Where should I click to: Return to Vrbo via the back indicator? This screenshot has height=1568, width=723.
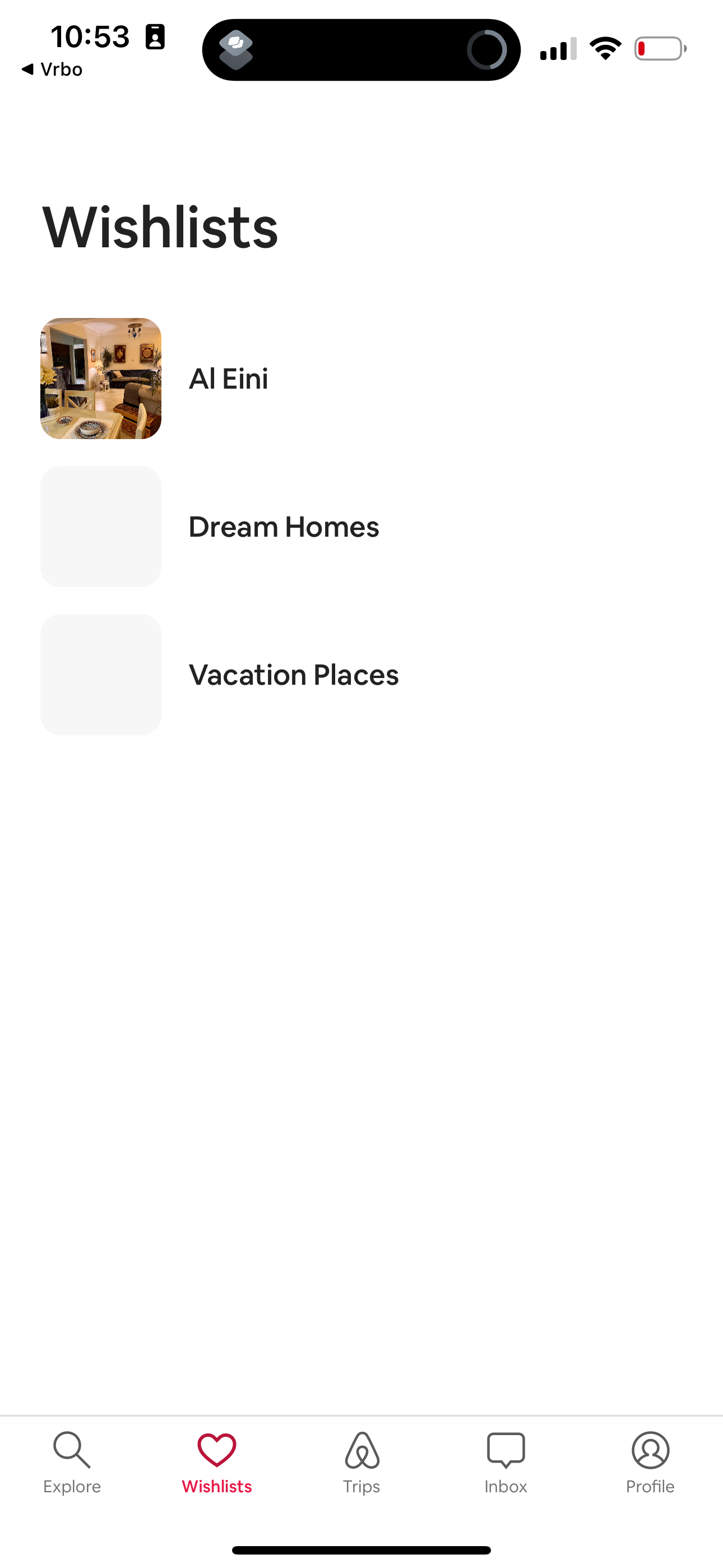54,69
